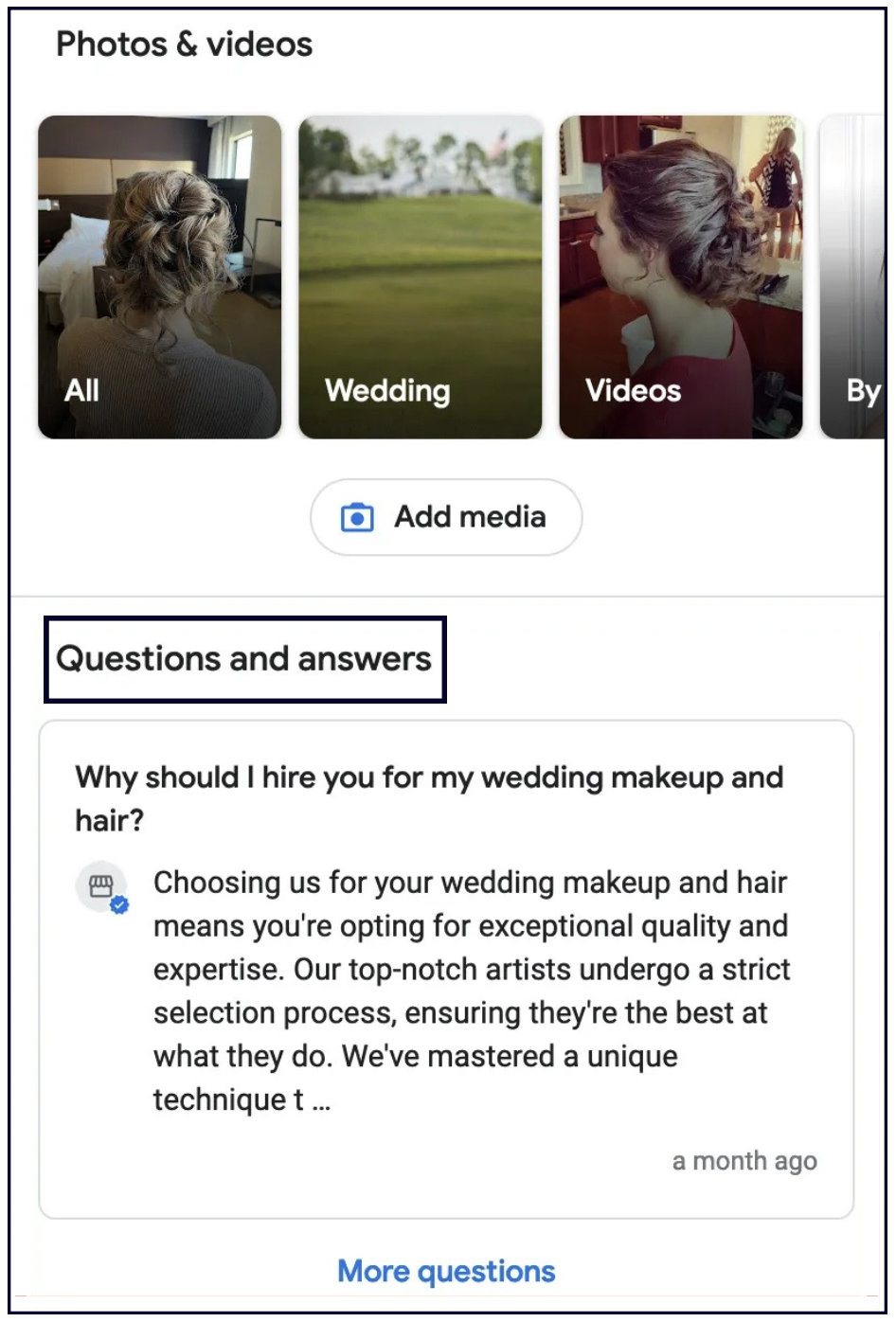Image resolution: width=896 pixels, height=1322 pixels.
Task: Open the All photos tile
Action: pos(159,277)
